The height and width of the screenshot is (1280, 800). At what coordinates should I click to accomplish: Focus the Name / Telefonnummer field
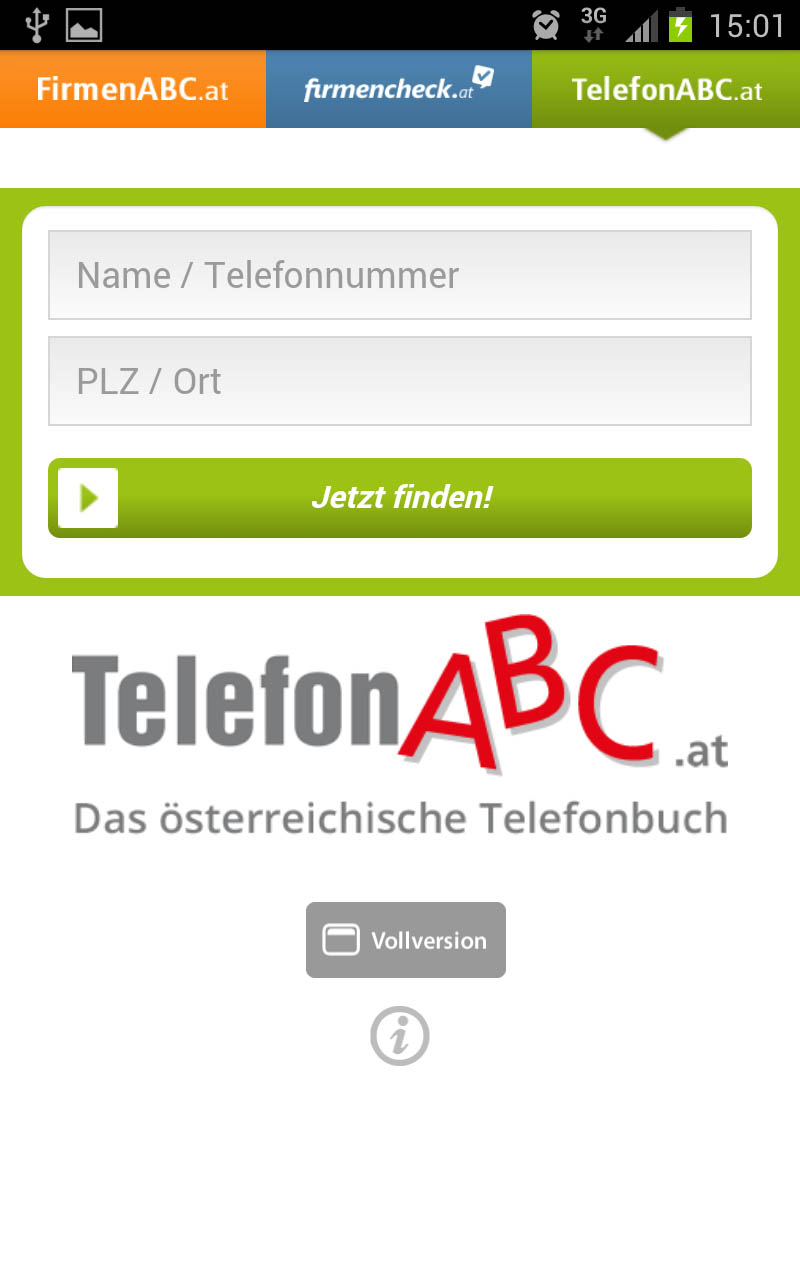(x=400, y=275)
